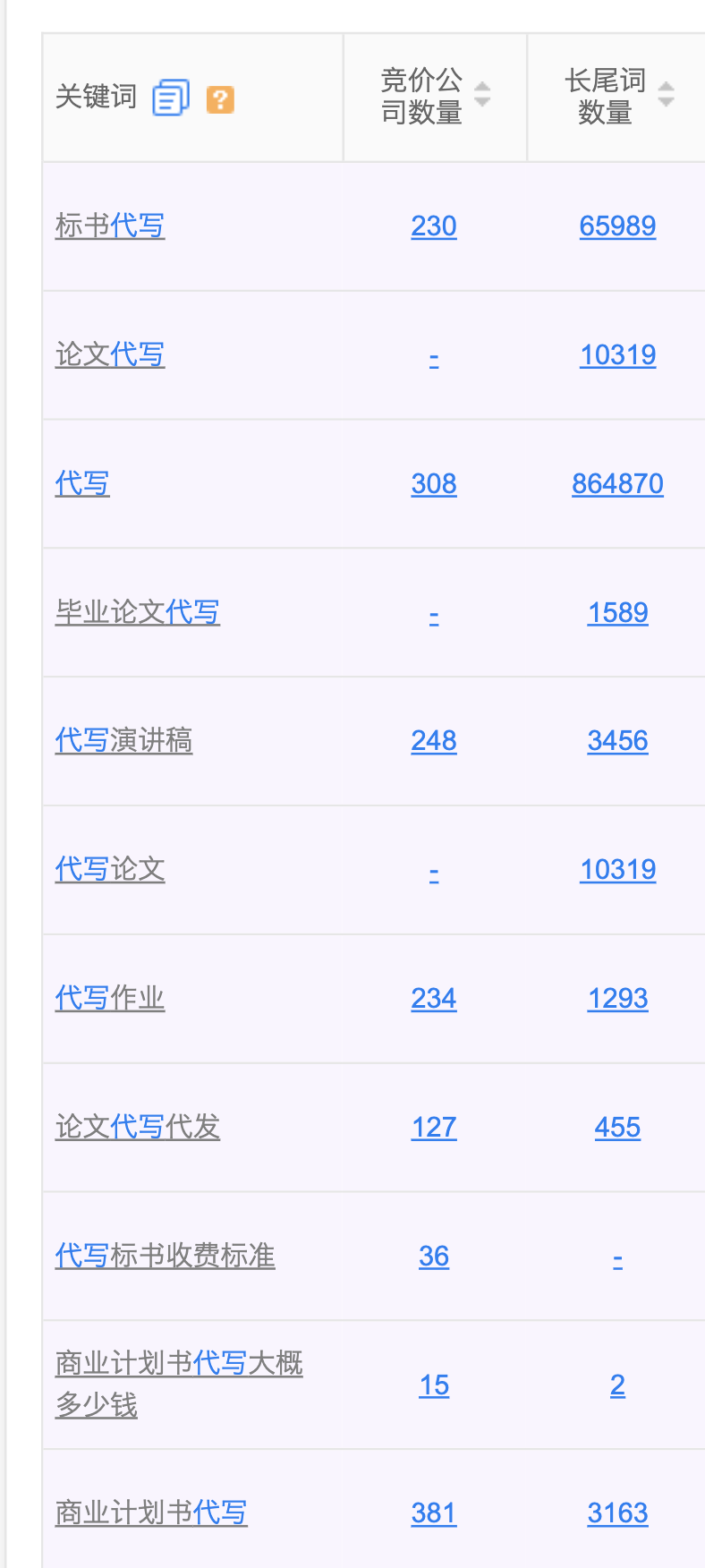Open the keyword link 标书代写
Image resolution: width=705 pixels, height=1568 pixels.
pos(110,226)
